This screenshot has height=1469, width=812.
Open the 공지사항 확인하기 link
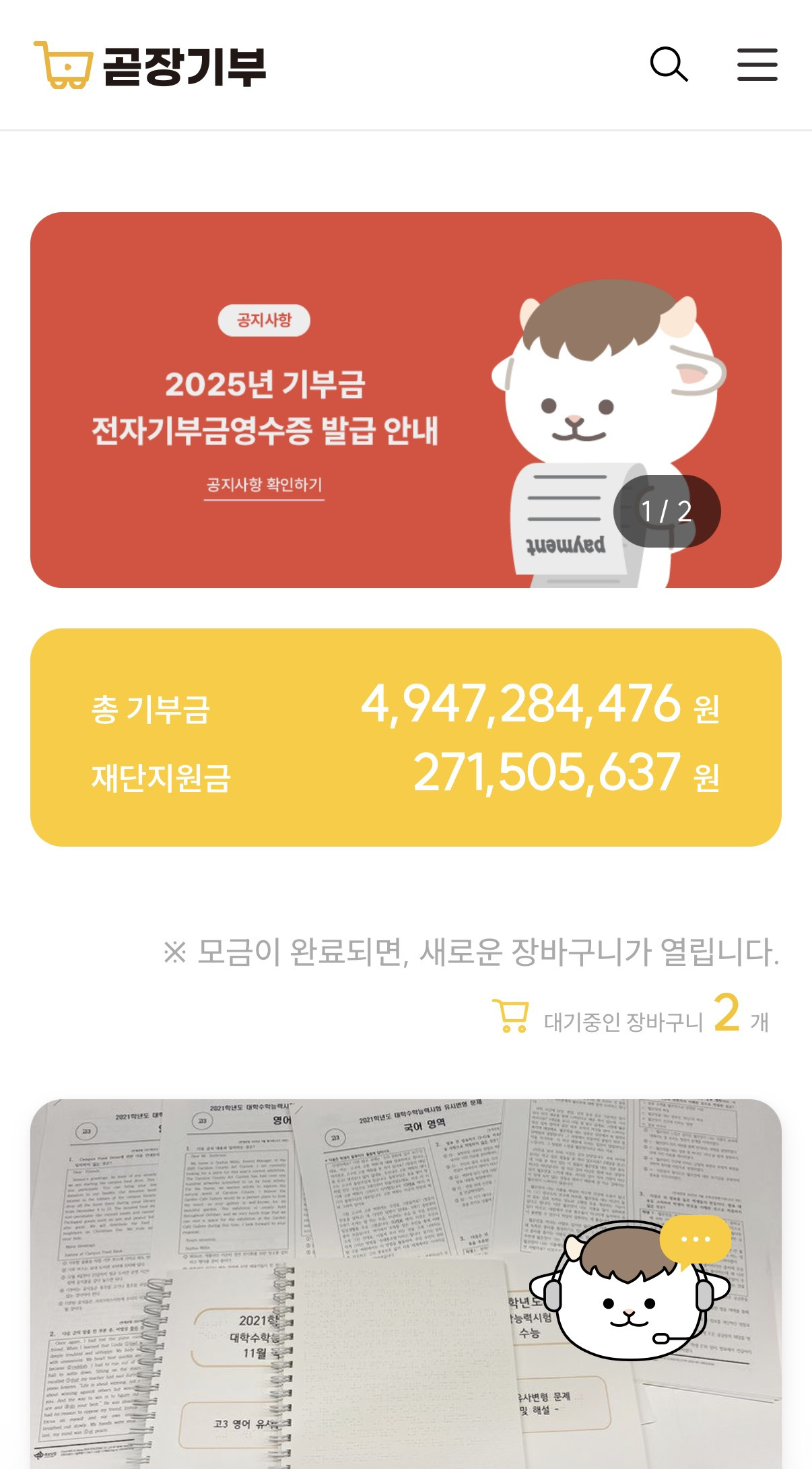[x=265, y=485]
